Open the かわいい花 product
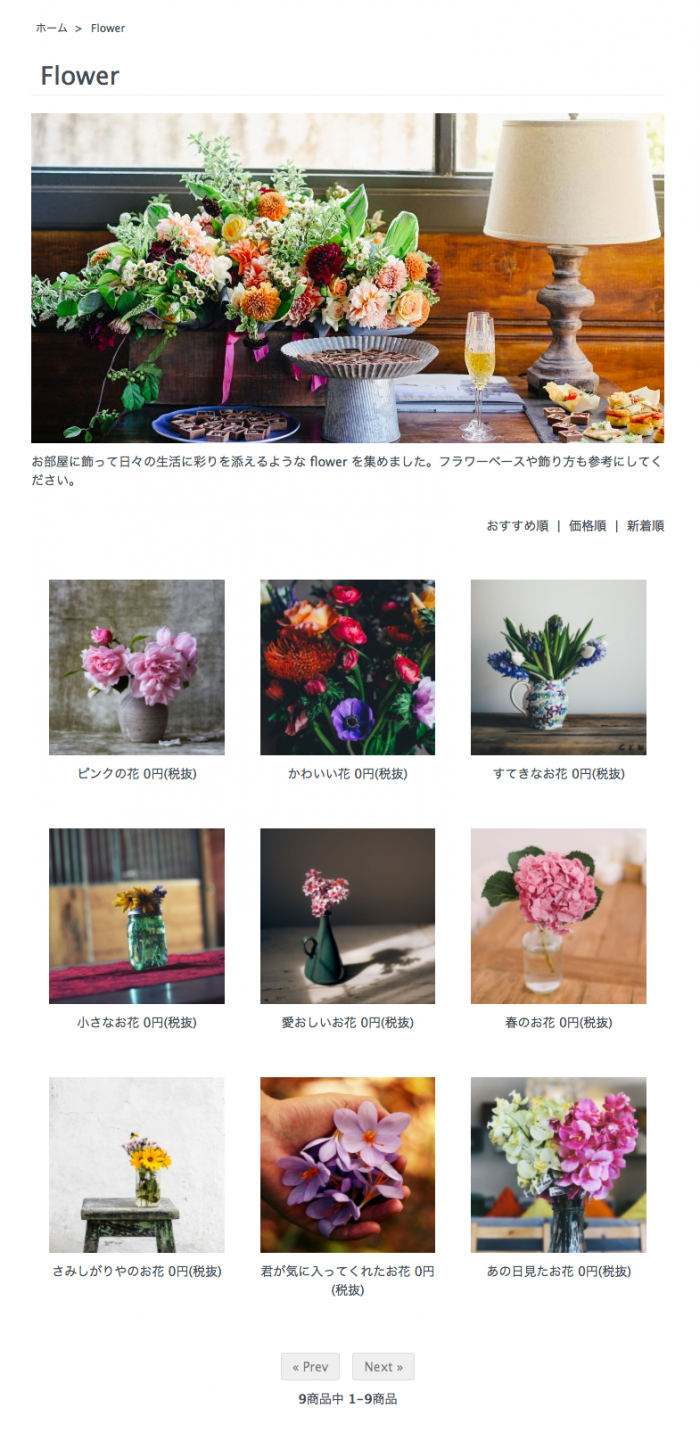 347,667
